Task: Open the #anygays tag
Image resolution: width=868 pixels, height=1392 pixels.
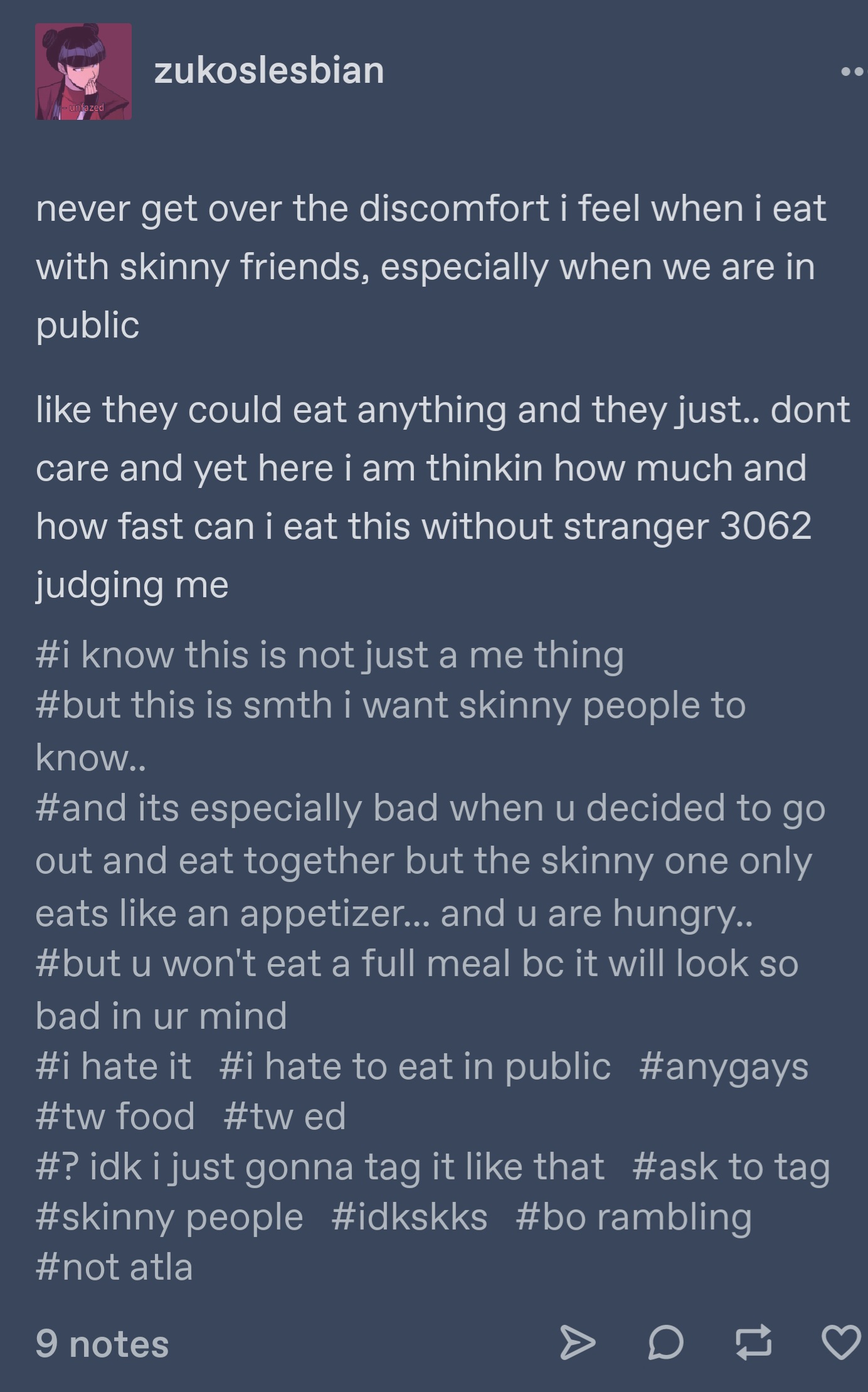Action: (724, 1067)
